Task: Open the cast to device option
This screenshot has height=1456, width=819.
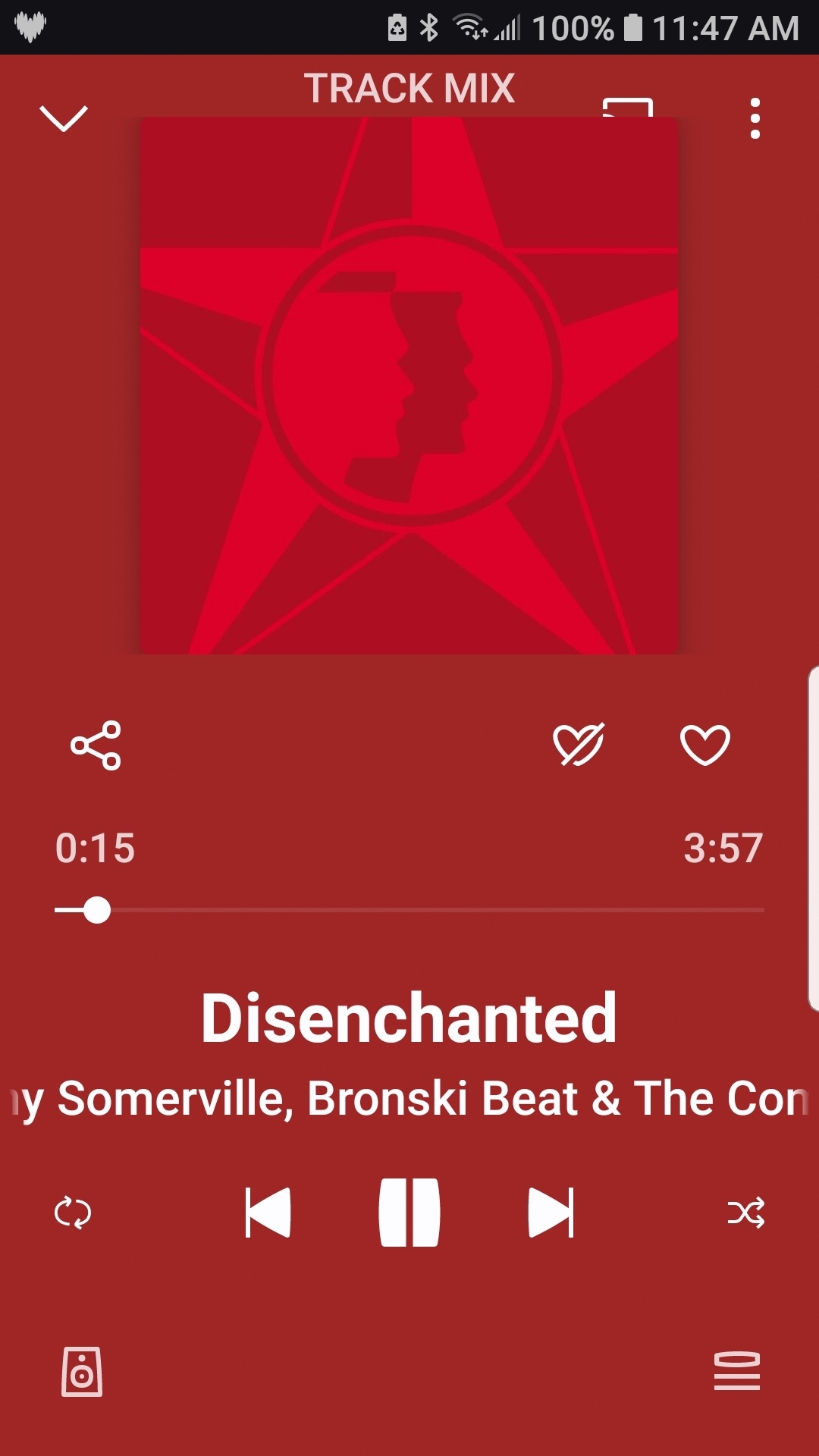Action: pos(628,107)
